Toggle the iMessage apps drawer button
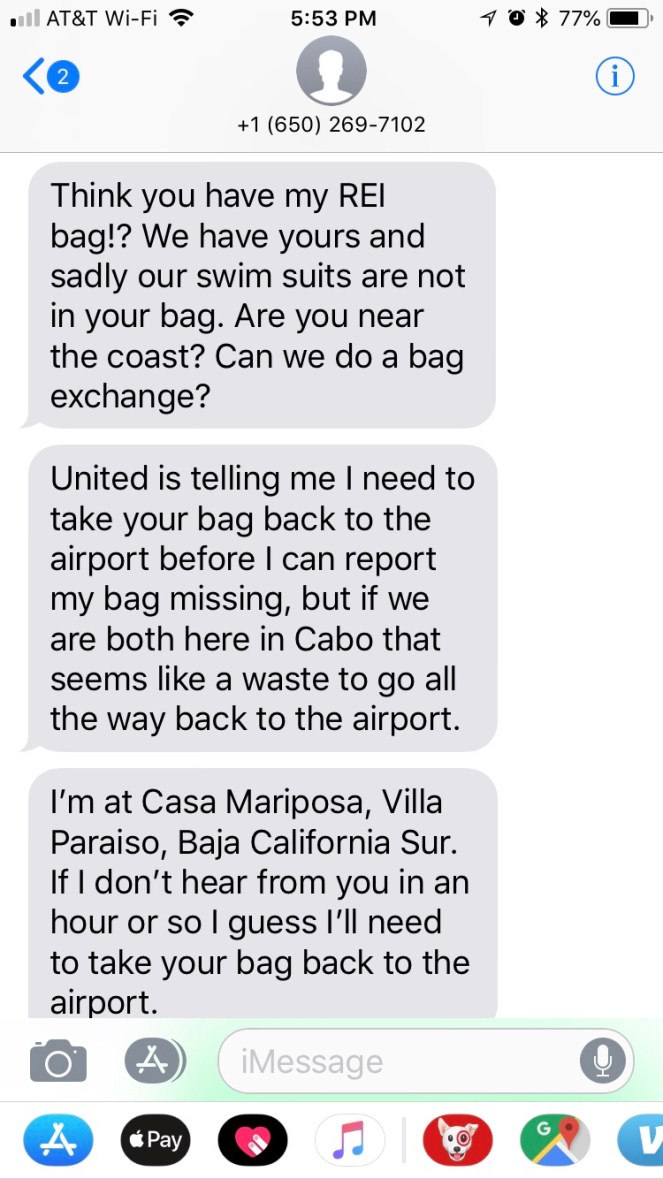The image size is (663, 1179). click(x=153, y=1061)
